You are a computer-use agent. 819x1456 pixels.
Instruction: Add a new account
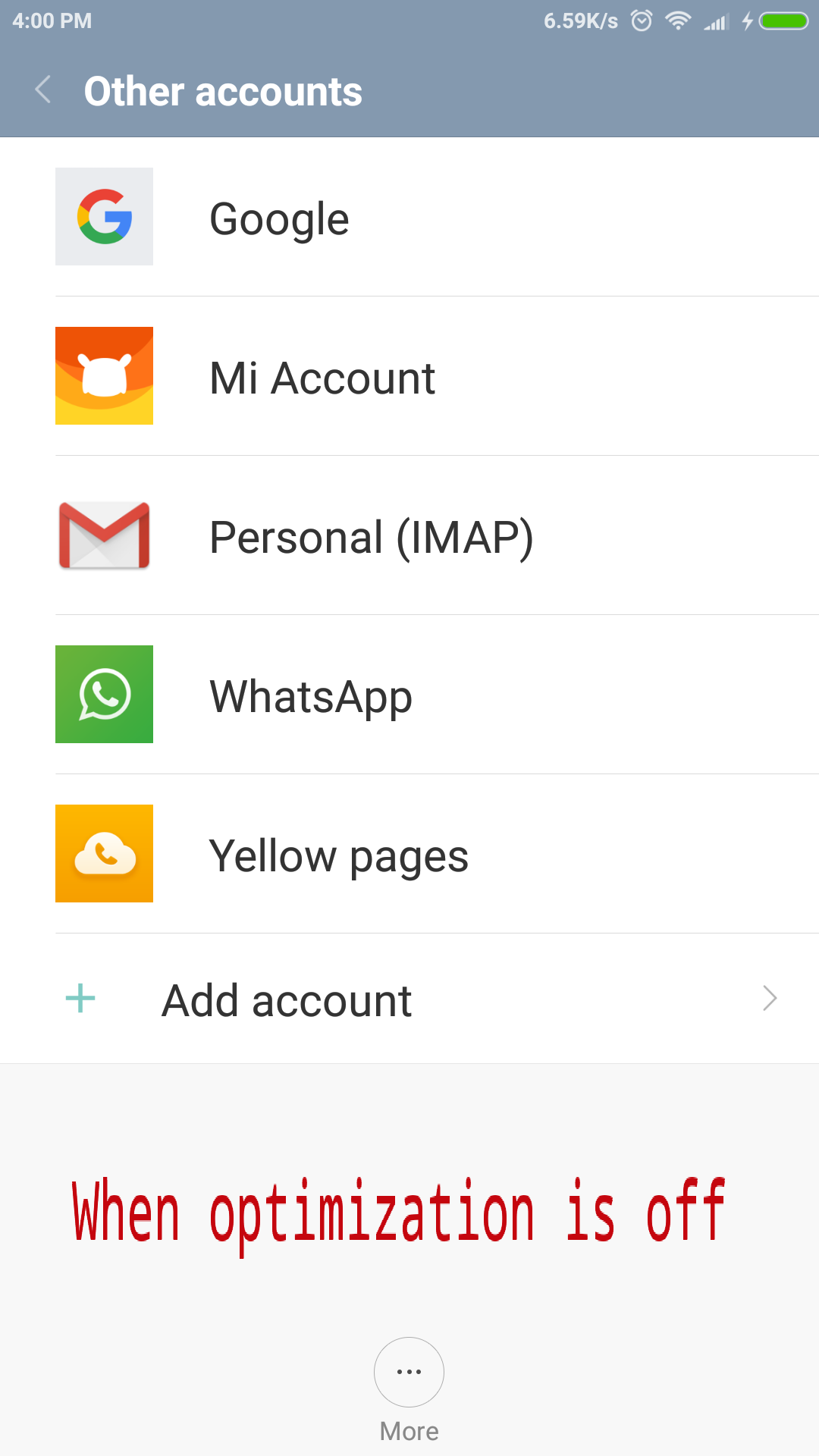409,999
